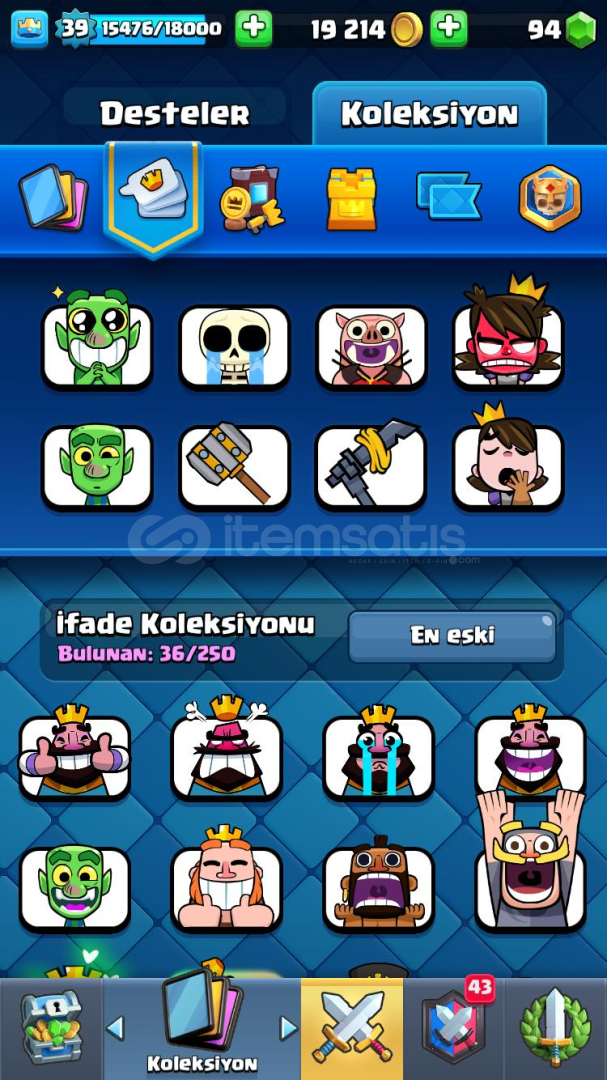This screenshot has width=607, height=1080.
Task: Select the crying skeleton emote
Action: 234,346
